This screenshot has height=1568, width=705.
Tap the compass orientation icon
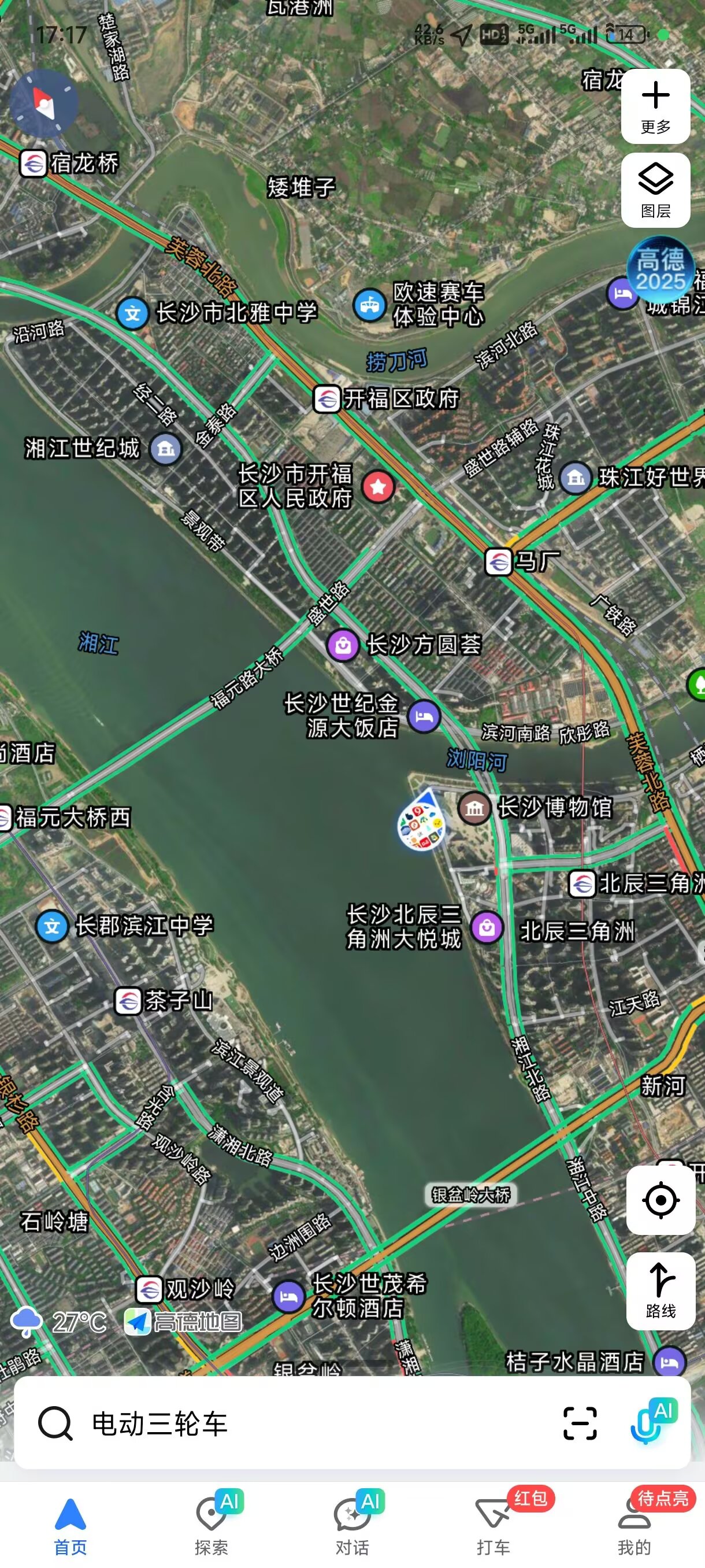[x=44, y=103]
